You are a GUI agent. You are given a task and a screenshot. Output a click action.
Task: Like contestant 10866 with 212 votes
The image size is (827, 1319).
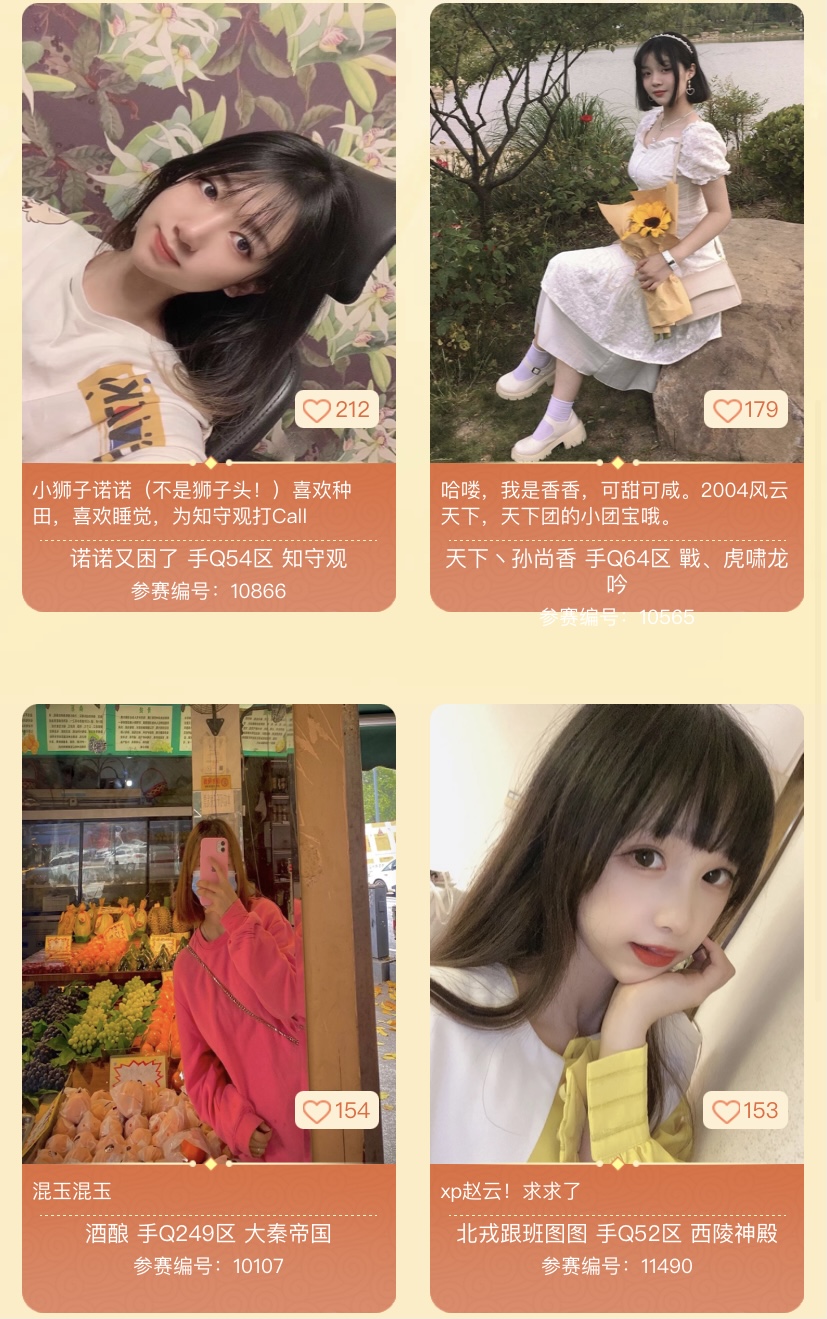point(336,410)
